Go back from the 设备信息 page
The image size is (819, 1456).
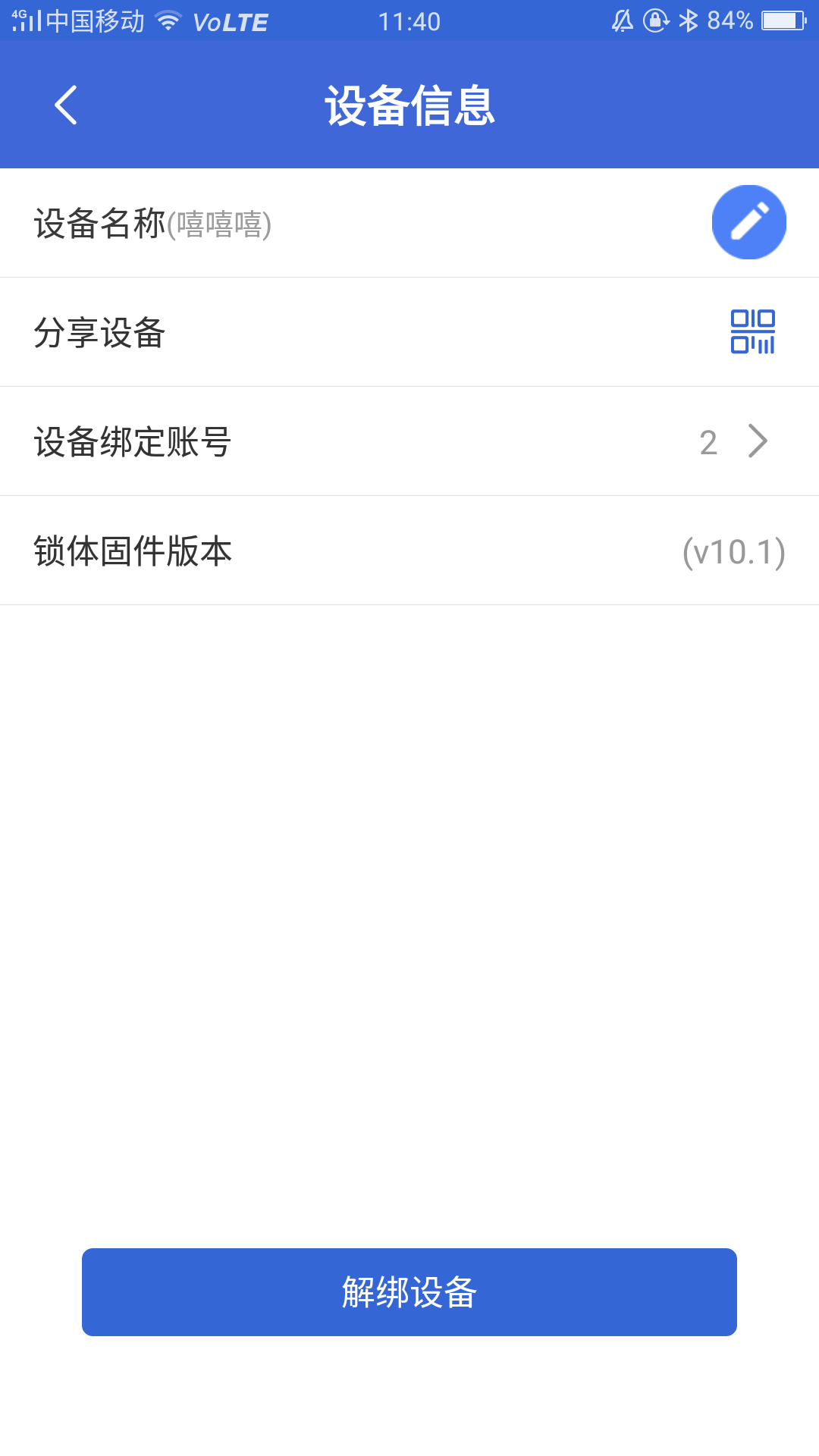(66, 105)
